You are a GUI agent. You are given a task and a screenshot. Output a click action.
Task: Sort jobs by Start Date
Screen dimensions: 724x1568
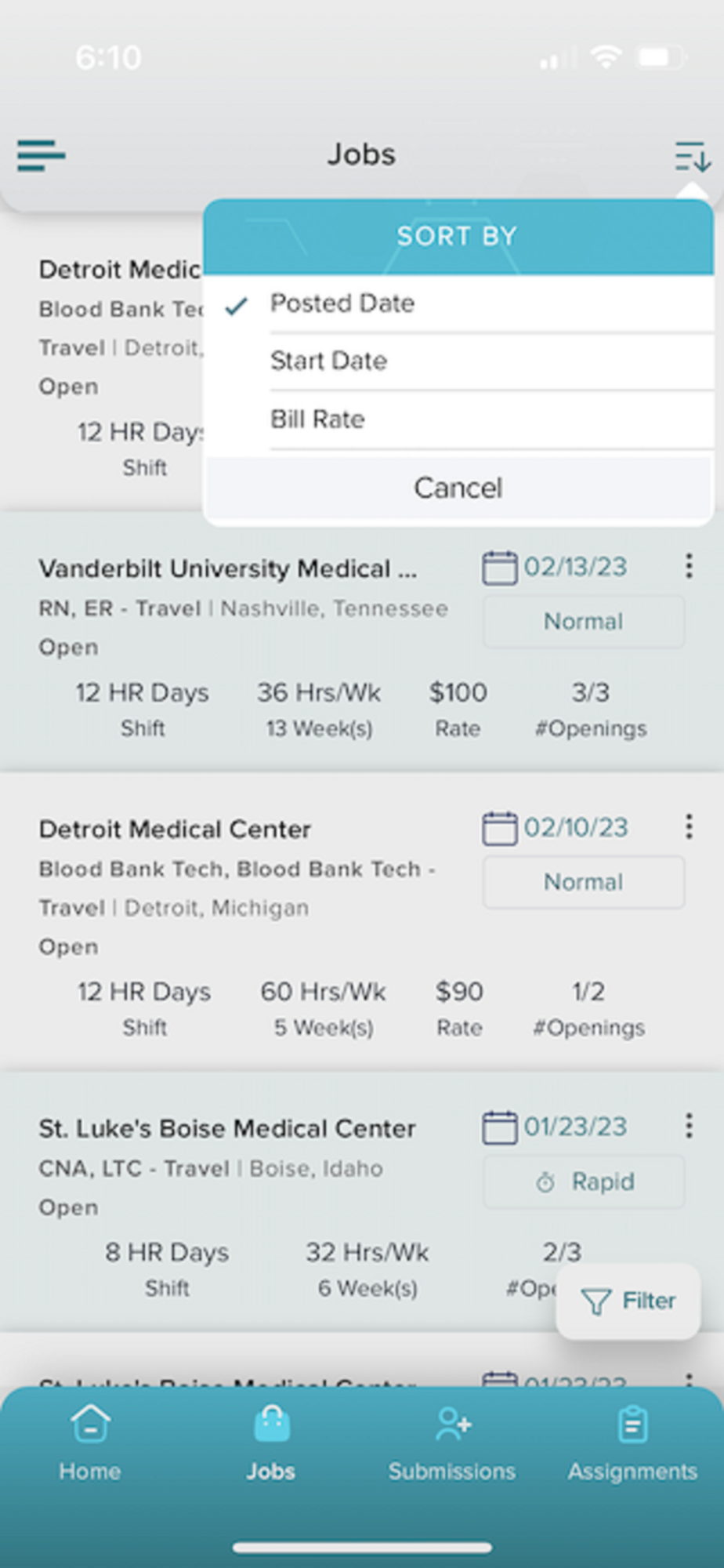[x=329, y=361]
